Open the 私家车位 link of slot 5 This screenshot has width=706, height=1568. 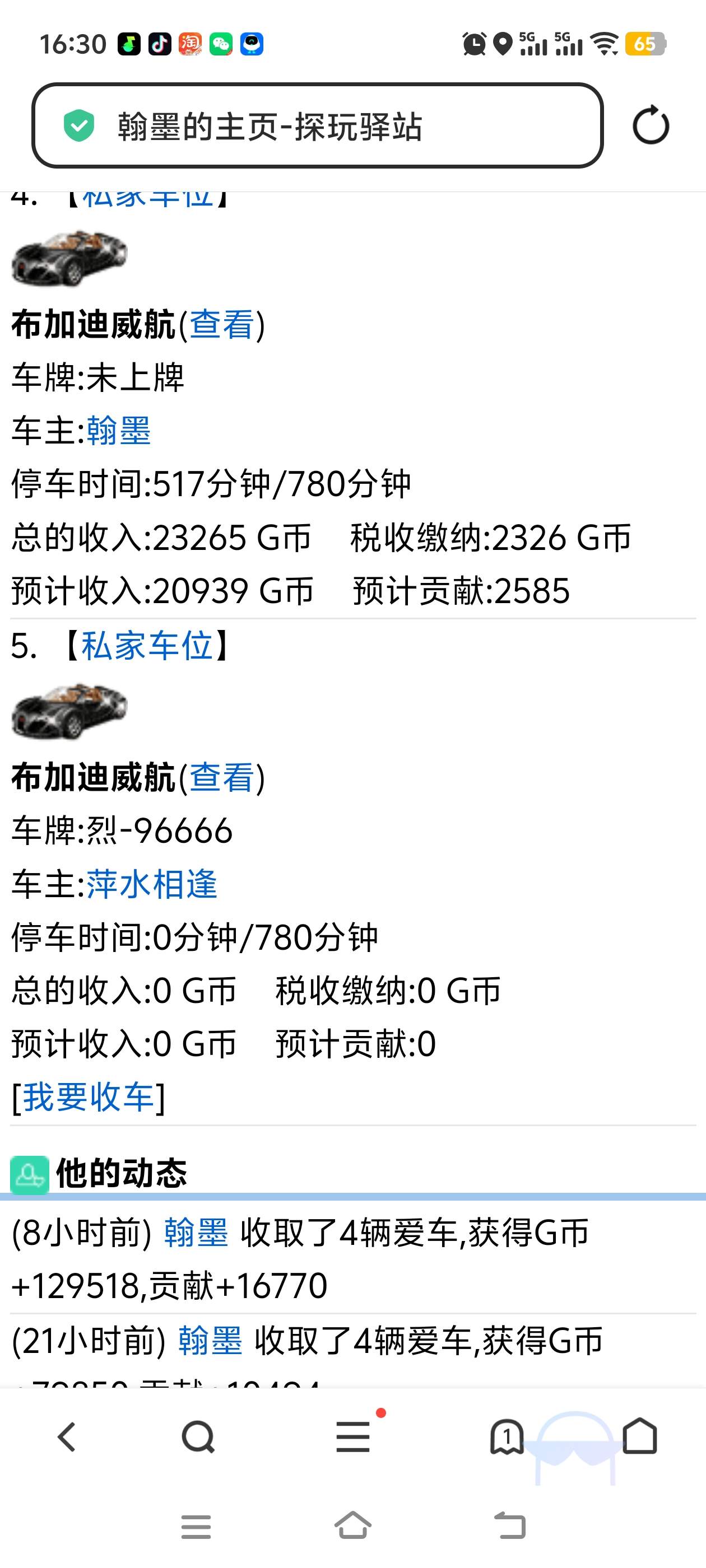[147, 646]
